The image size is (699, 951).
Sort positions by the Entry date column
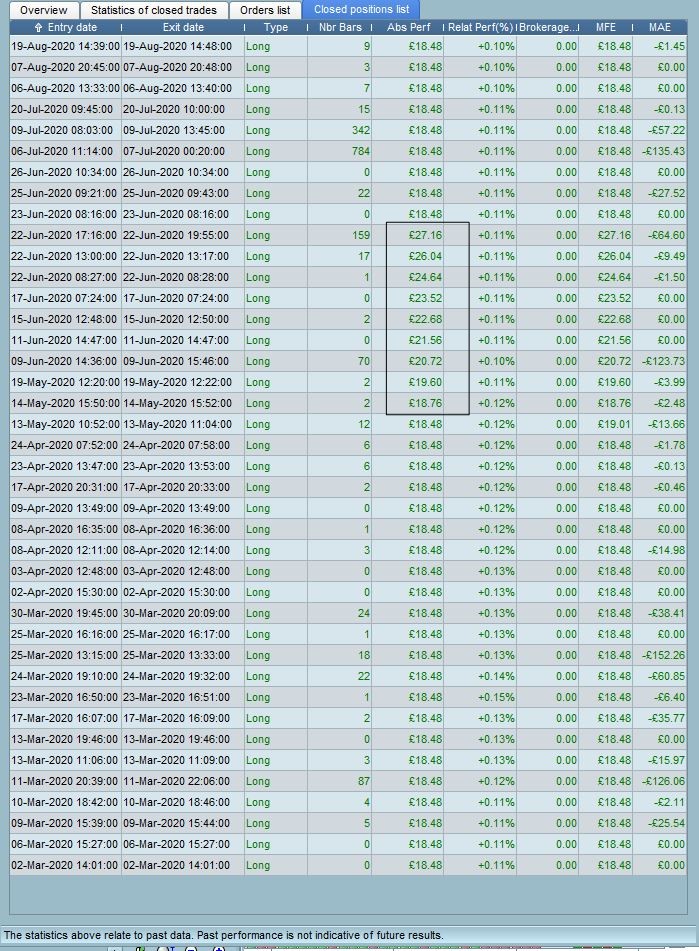tap(66, 27)
